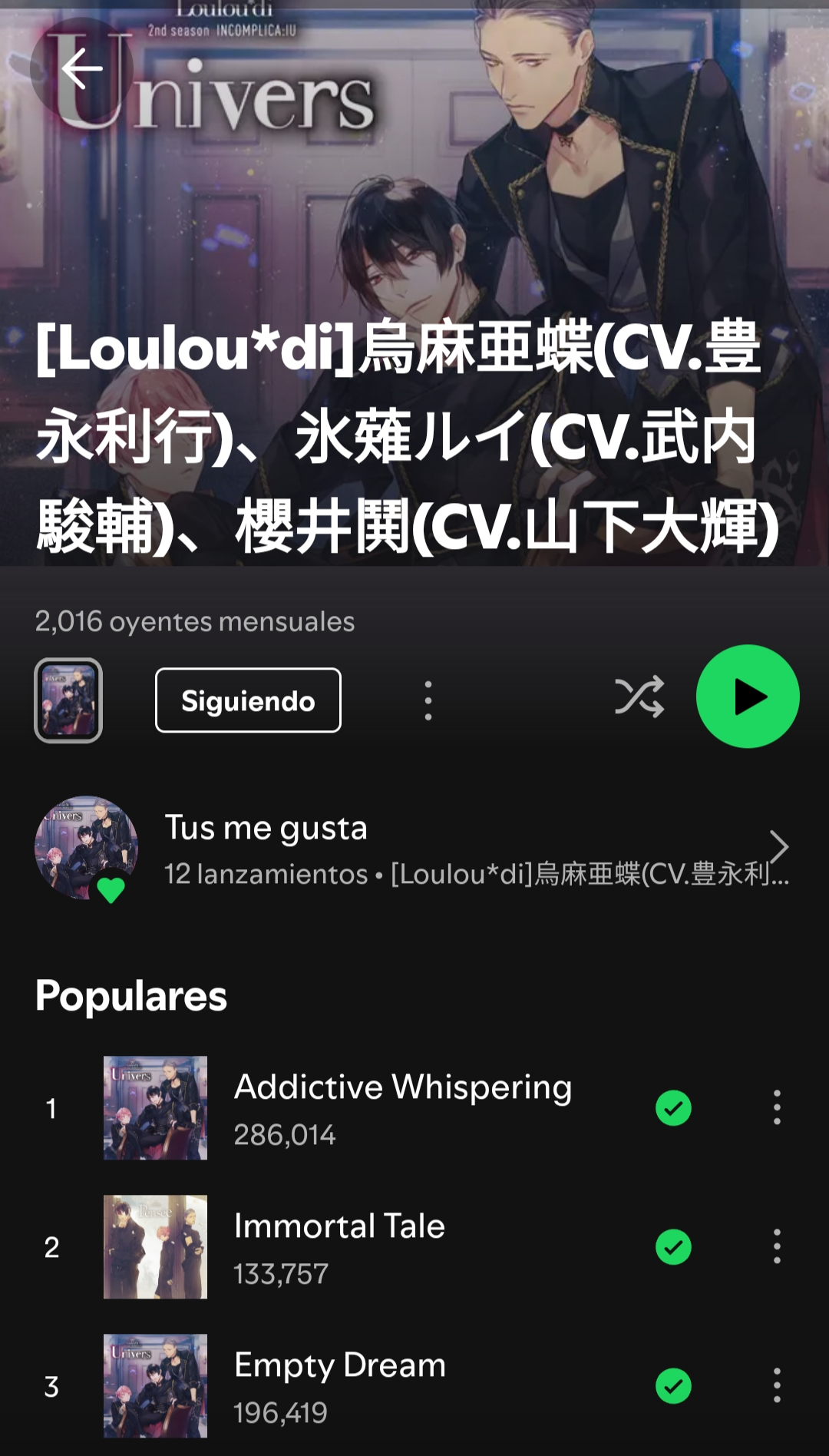Open the artist options menu beside Siguiendo

(428, 700)
